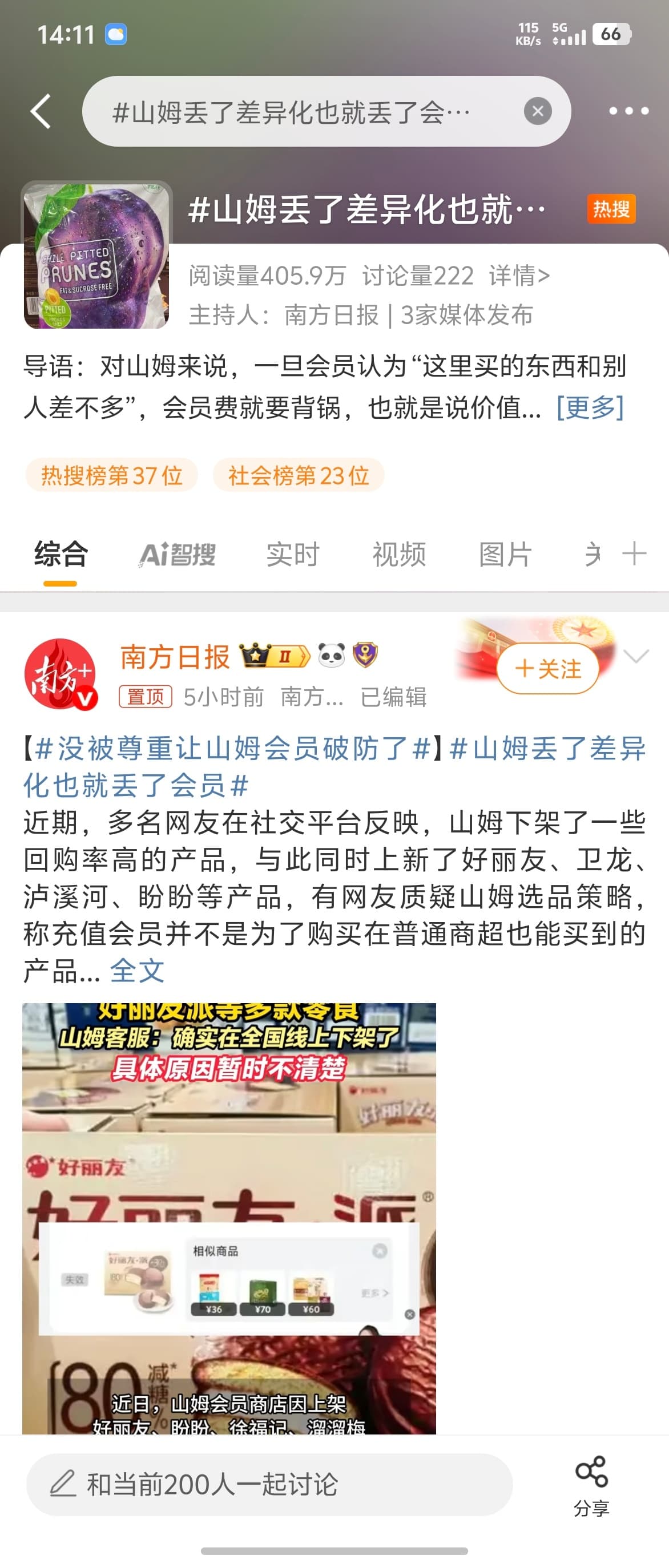Show full post with 全文
669x1568 pixels.
137,970
